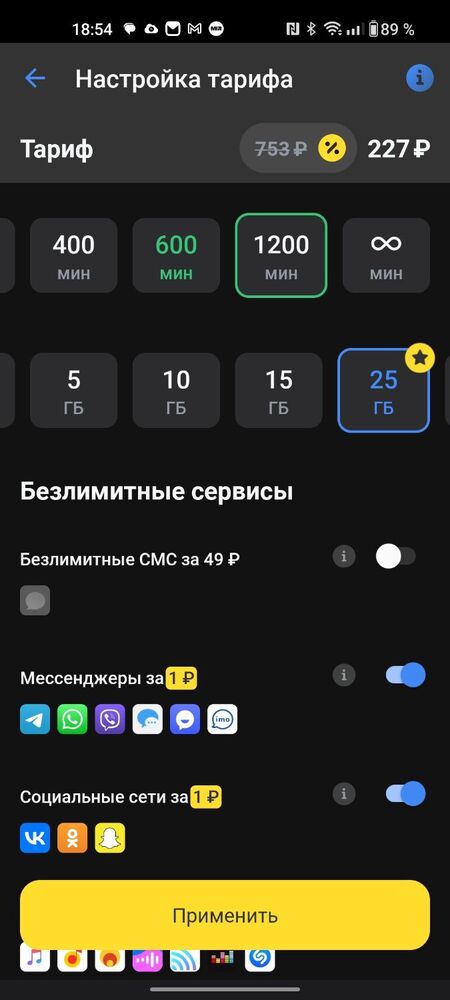Choose 10 ГБ data package
The width and height of the screenshot is (450, 1000).
tap(176, 390)
